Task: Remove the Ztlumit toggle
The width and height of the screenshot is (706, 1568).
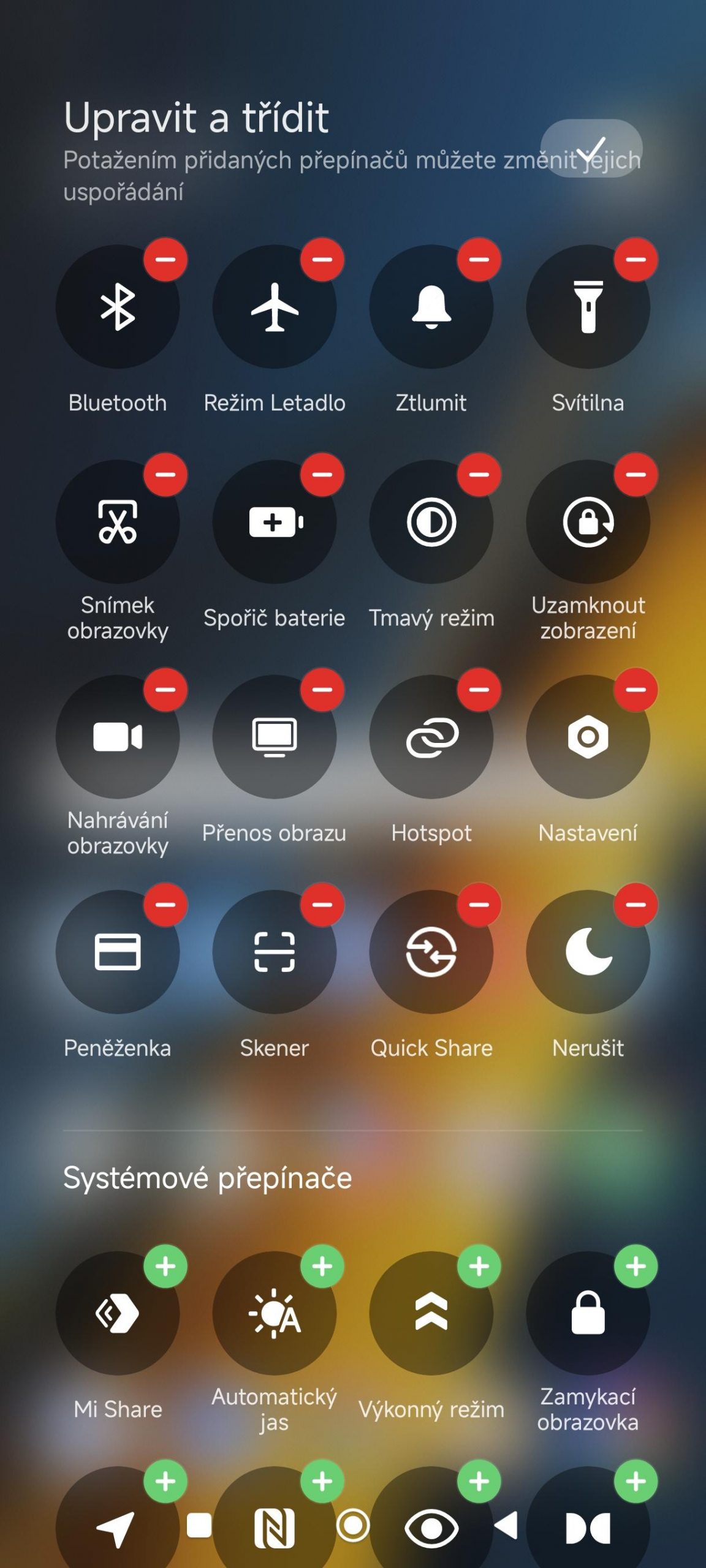Action: 479,259
